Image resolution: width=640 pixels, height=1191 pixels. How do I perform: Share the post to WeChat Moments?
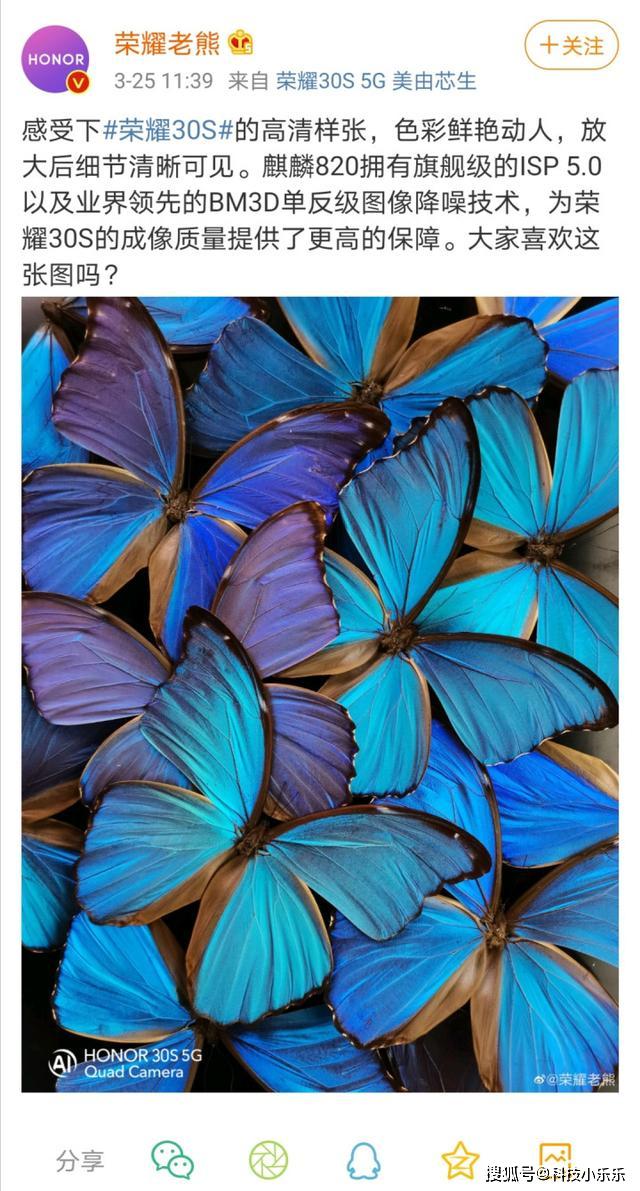[268, 1160]
